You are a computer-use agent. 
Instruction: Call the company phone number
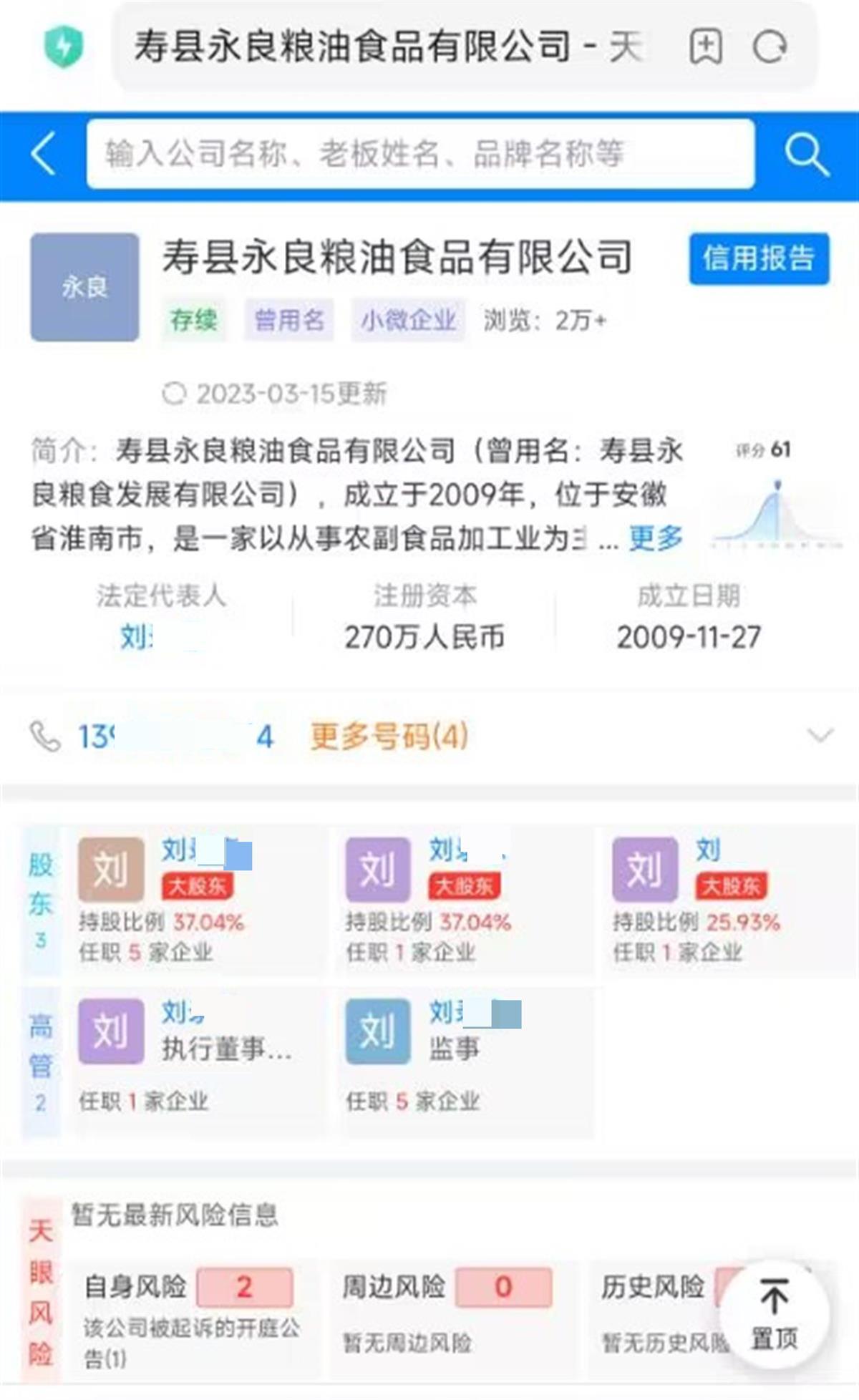pos(175,737)
